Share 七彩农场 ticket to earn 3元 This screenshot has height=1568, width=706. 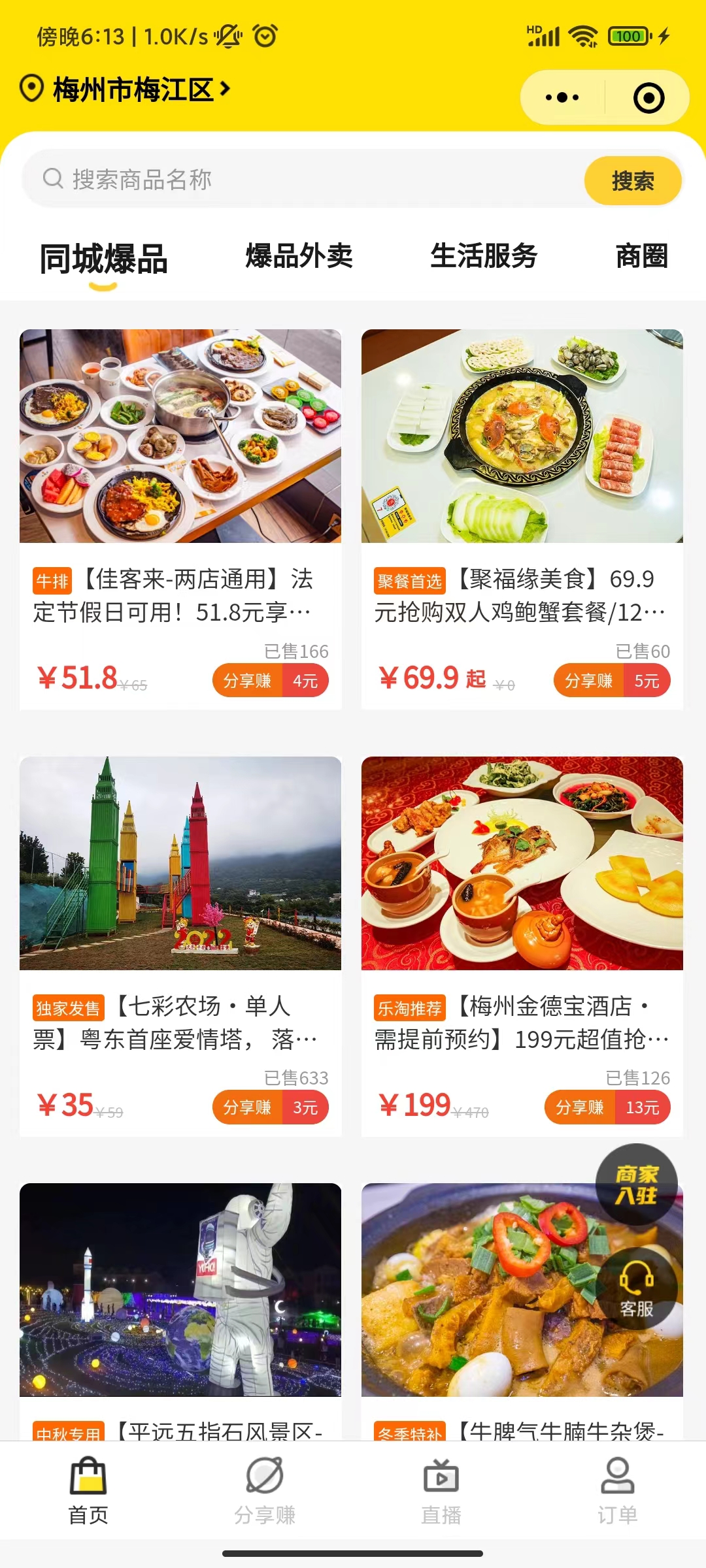click(270, 1107)
